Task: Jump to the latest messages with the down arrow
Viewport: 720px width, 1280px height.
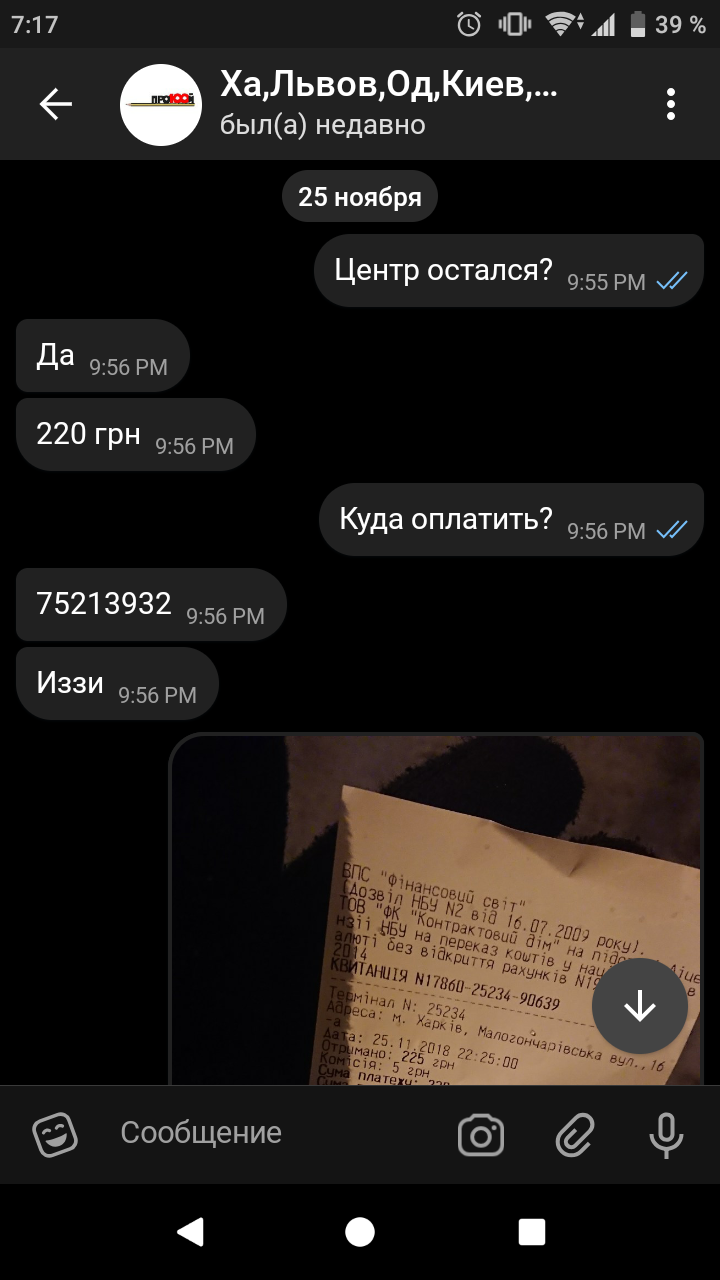Action: click(x=640, y=1006)
